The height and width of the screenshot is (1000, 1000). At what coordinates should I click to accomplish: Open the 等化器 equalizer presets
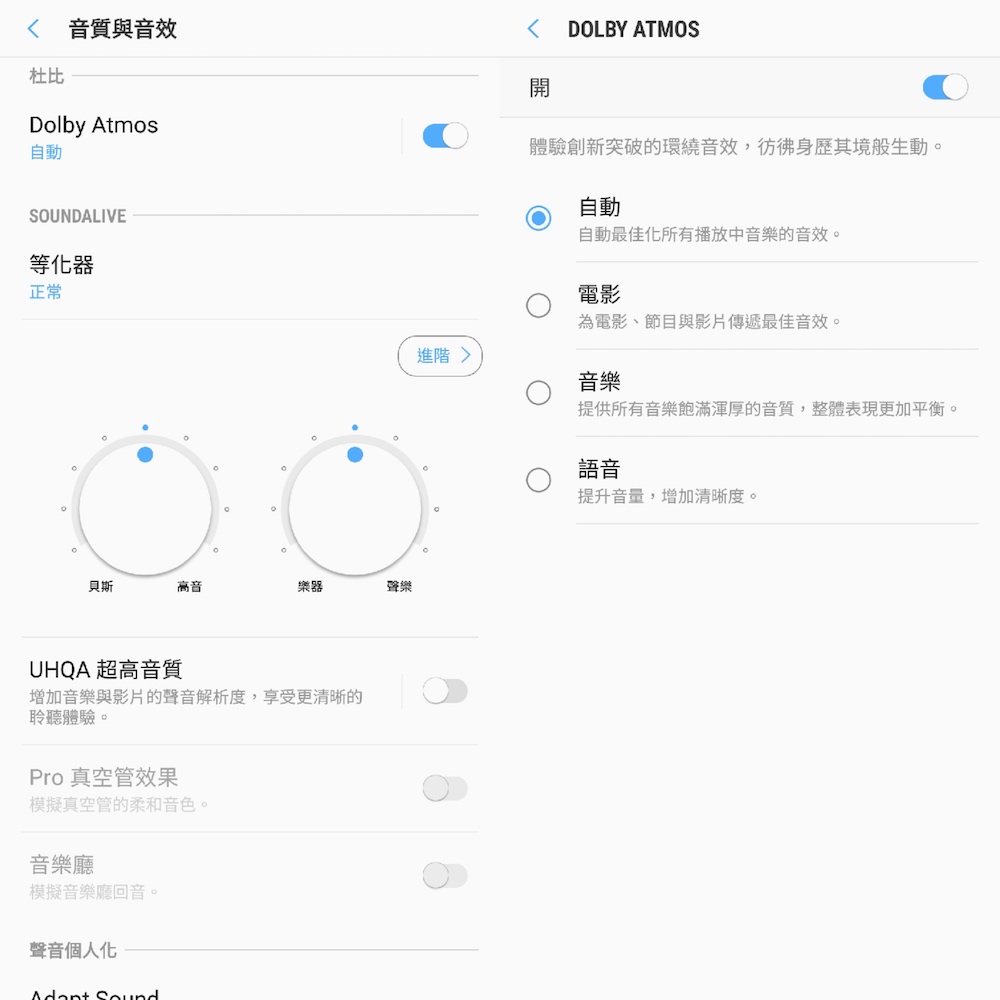200,277
